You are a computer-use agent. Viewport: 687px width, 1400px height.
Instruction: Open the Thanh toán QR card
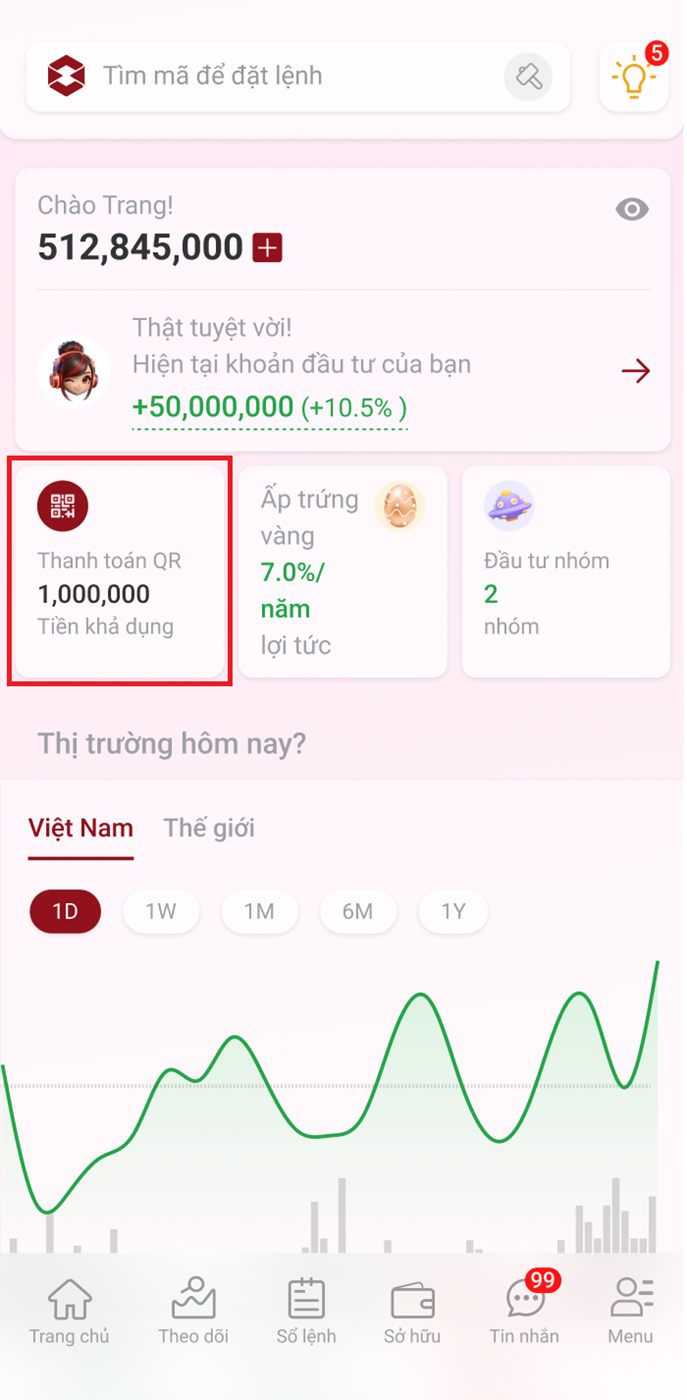click(120, 572)
